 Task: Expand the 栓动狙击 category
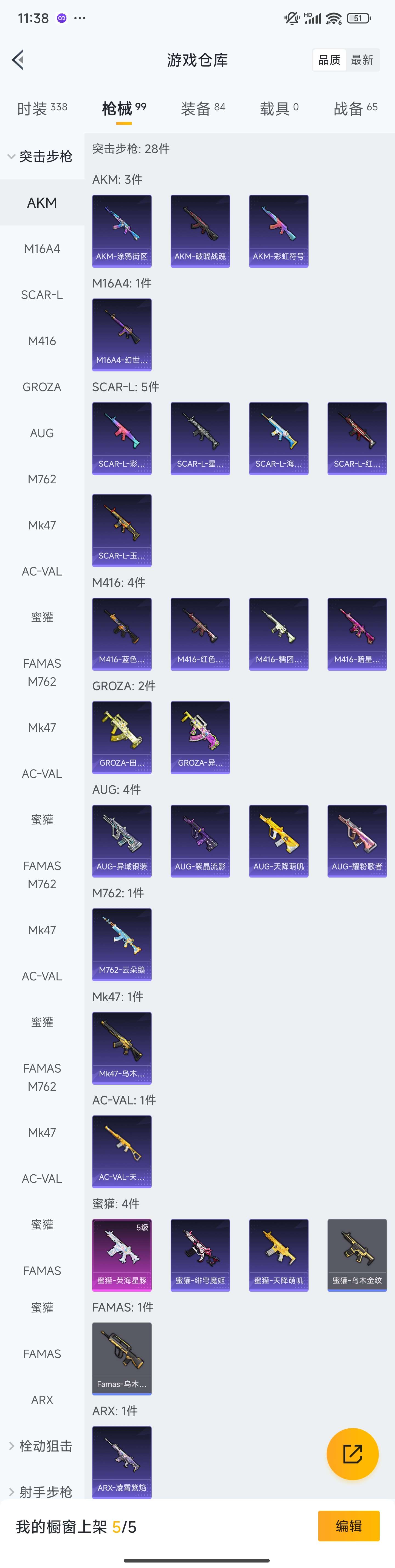tap(41, 1446)
